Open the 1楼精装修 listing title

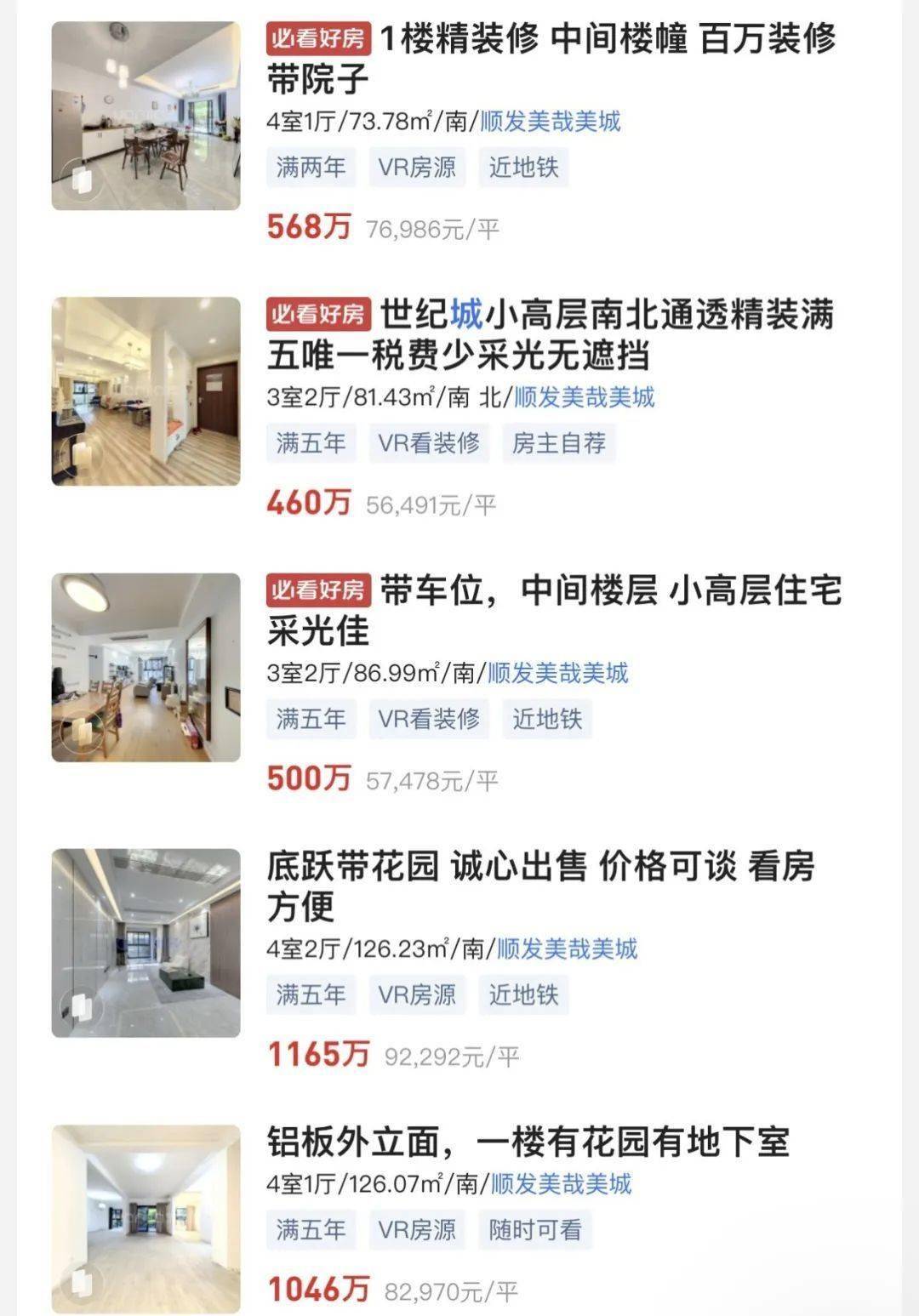[596, 39]
